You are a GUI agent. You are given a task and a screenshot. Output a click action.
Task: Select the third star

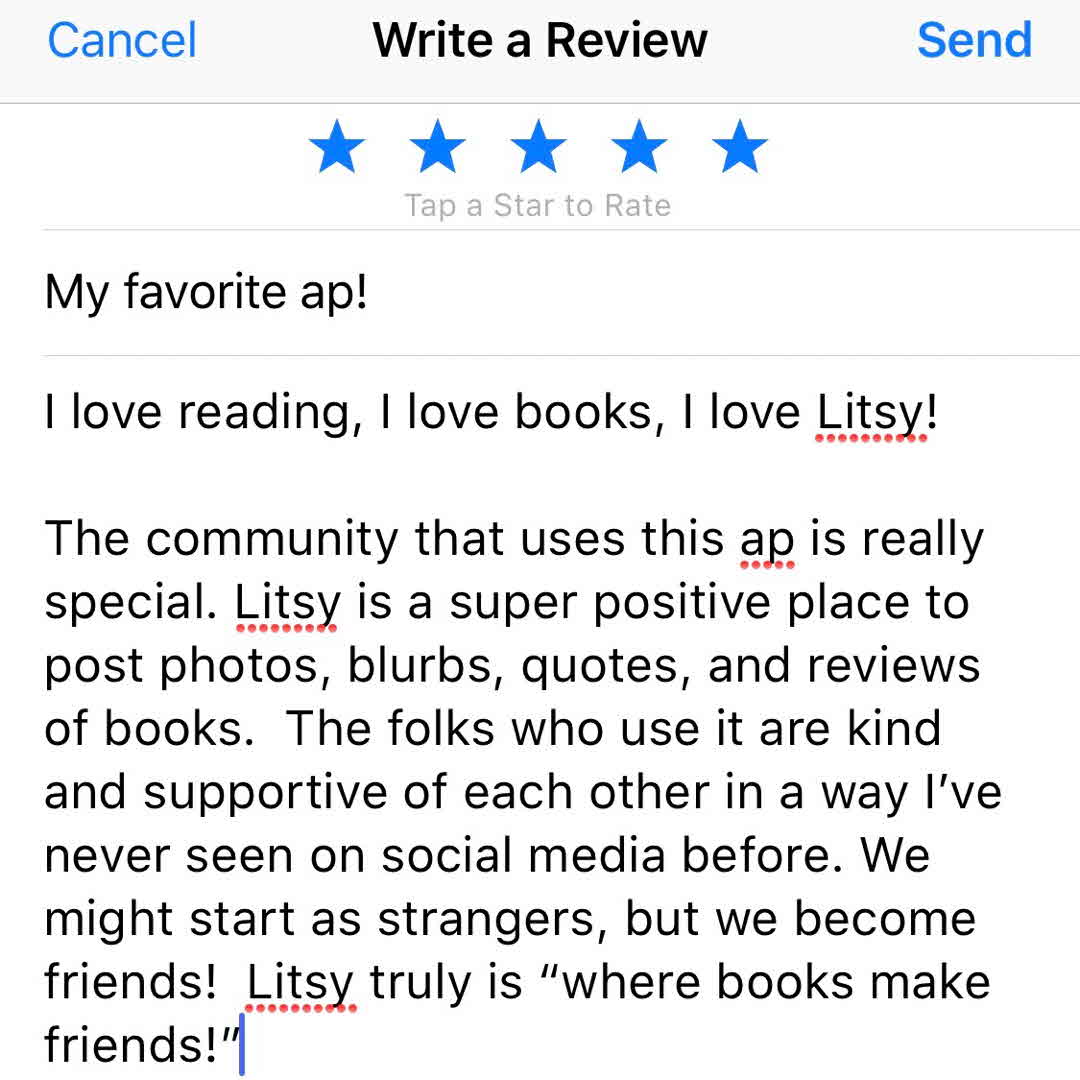538,148
